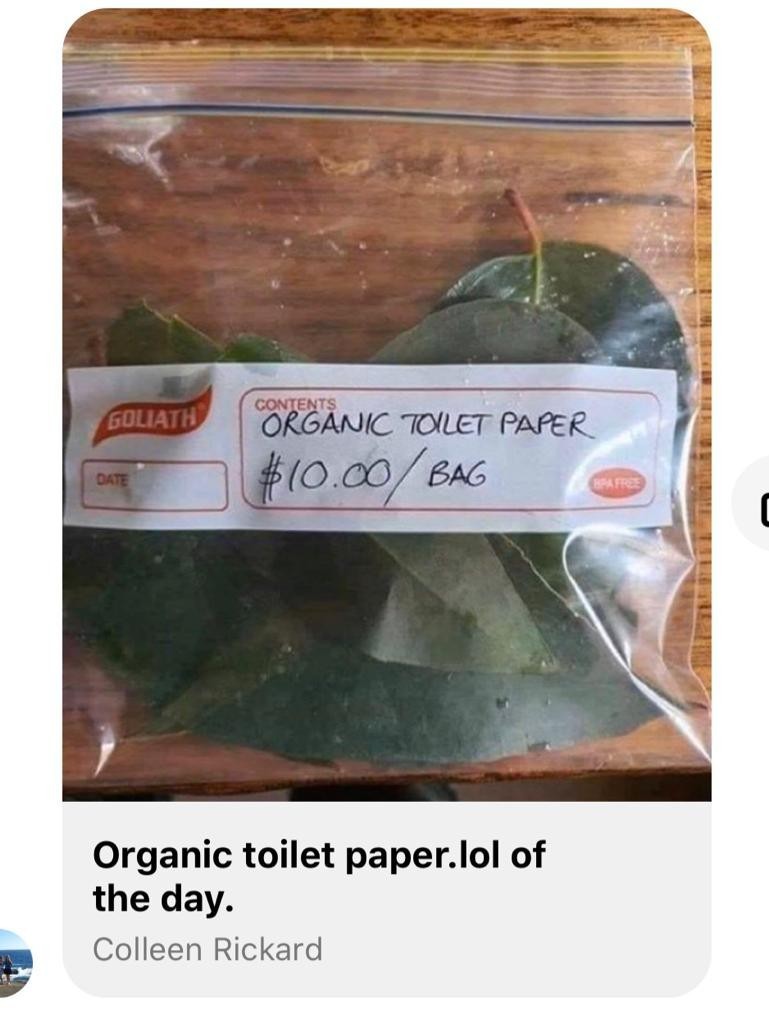Open the shared Organic toilet paper post

(x=386, y=500)
